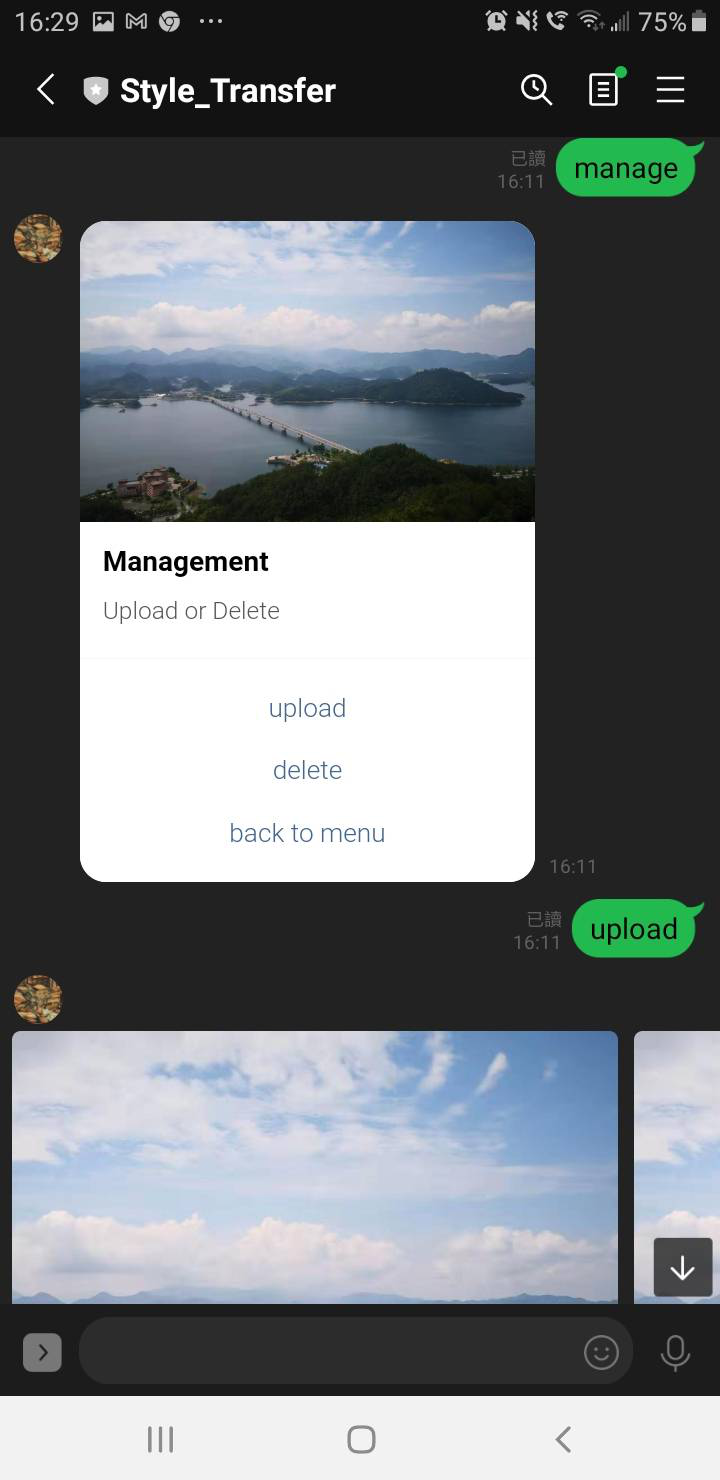View the Management card landscape image
Image resolution: width=720 pixels, height=1480 pixels.
pyautogui.click(x=307, y=371)
